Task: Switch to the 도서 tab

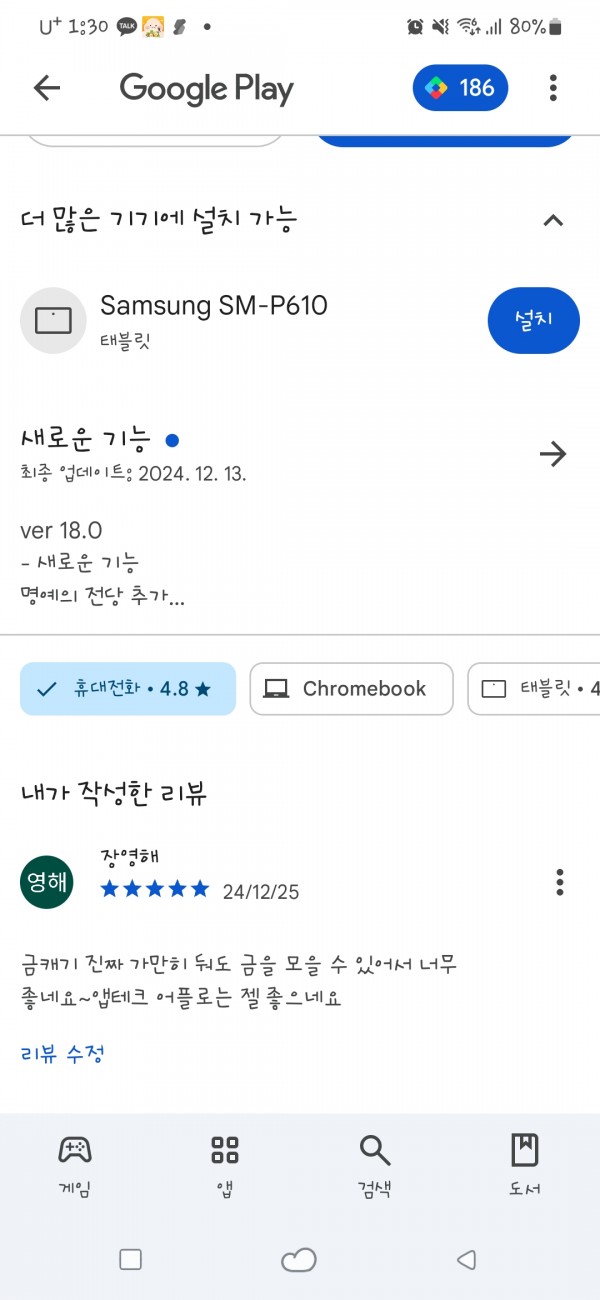Action: (x=525, y=1165)
